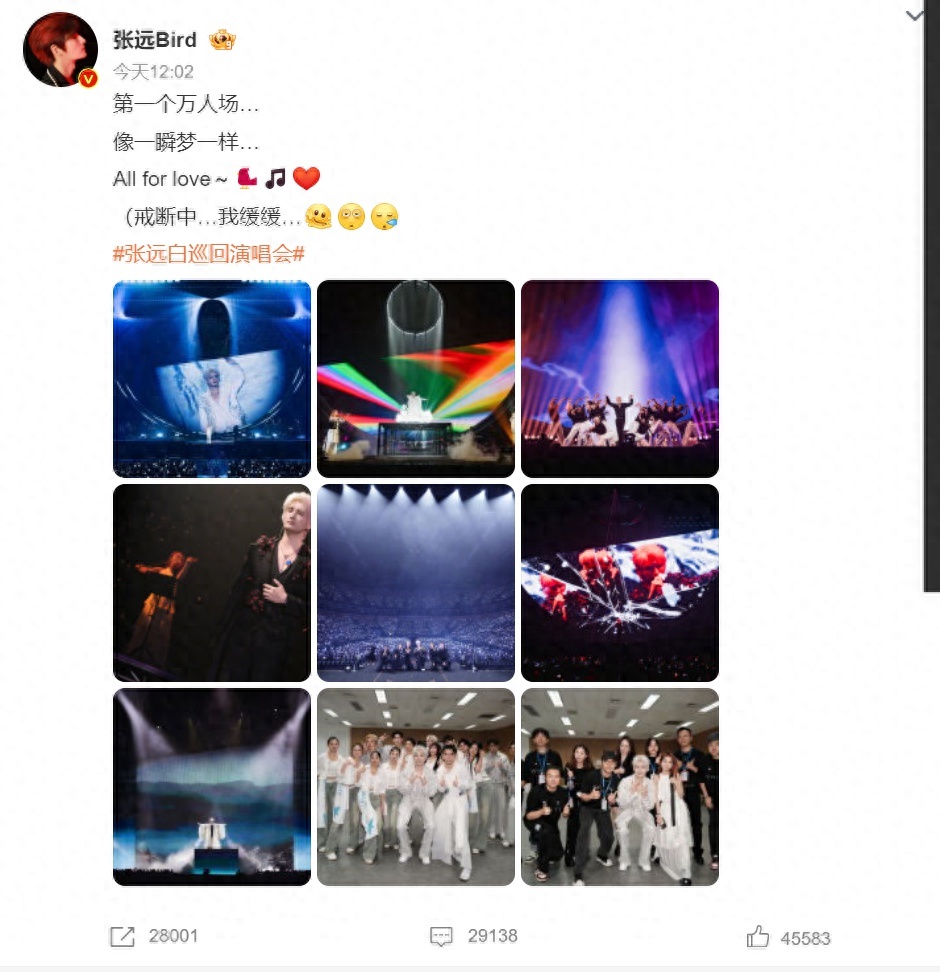Open the misty spotlight stage photo
This screenshot has width=940, height=972.
[212, 787]
